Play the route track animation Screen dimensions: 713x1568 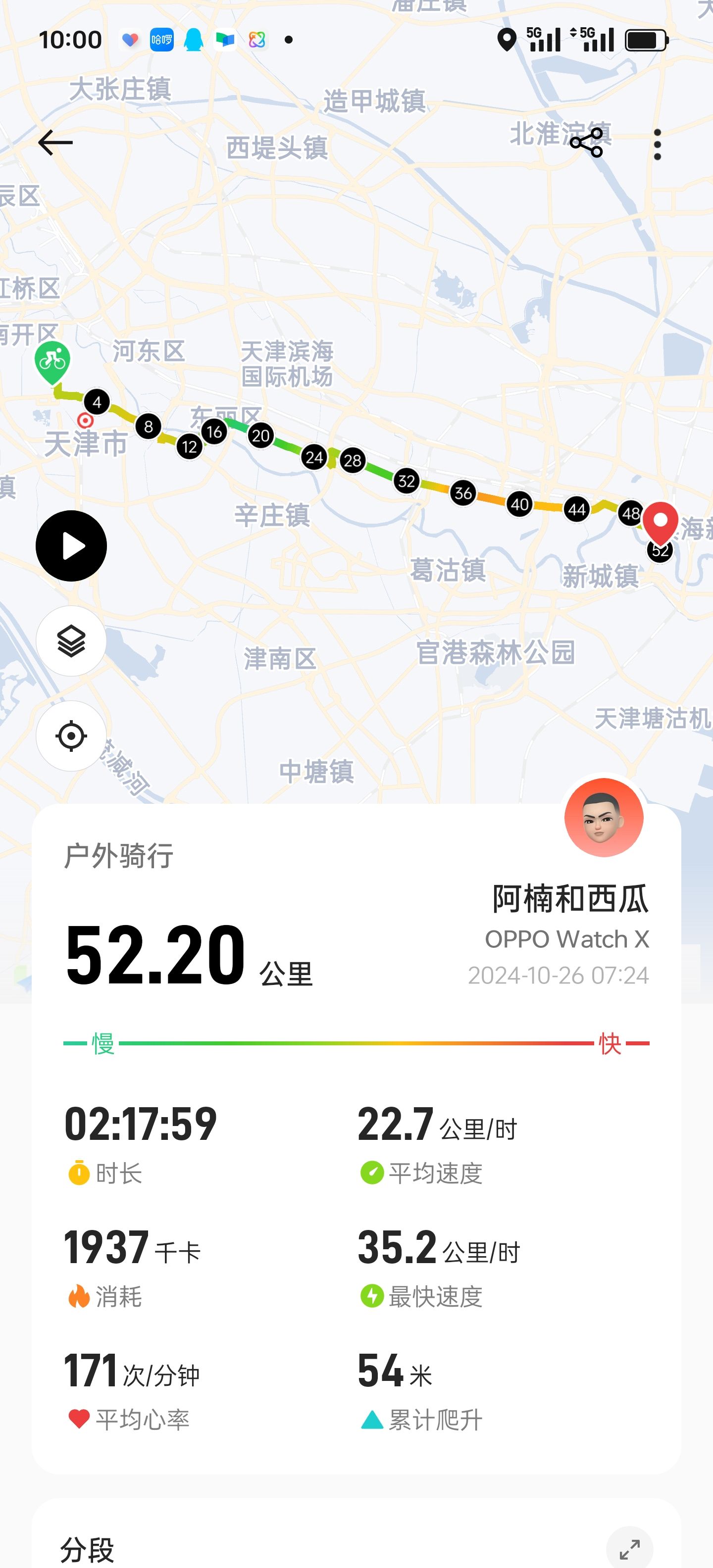71,546
